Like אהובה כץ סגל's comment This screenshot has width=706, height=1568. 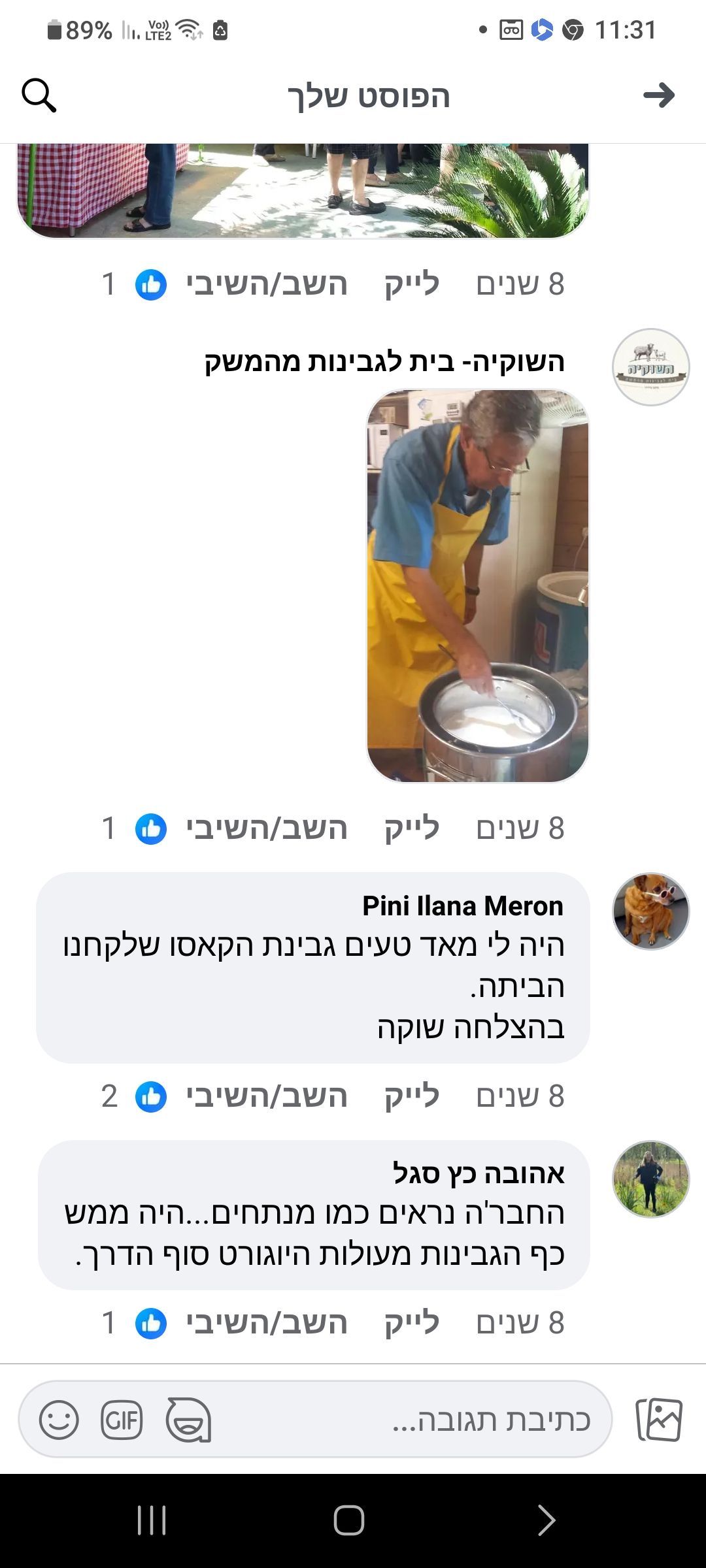pos(412,1323)
